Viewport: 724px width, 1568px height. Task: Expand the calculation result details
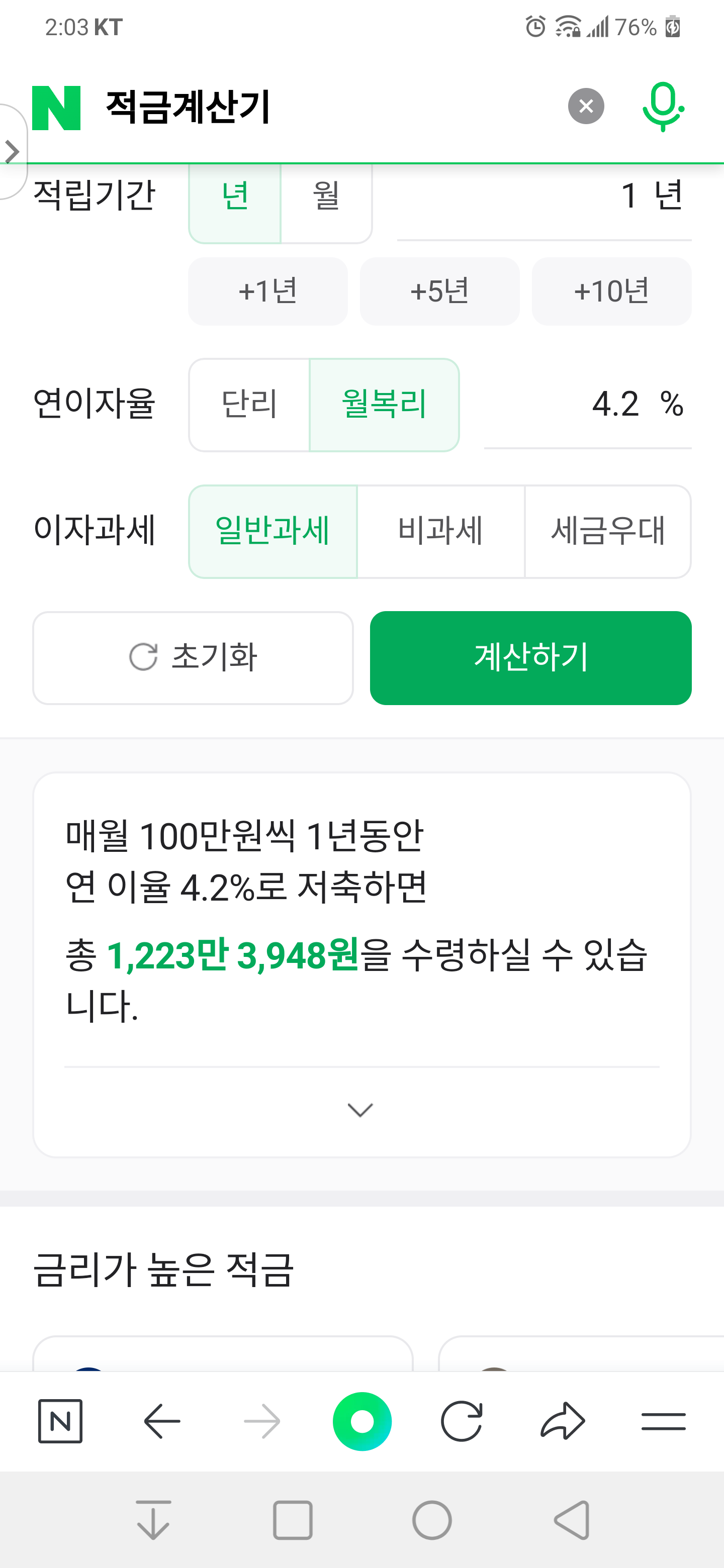360,1110
